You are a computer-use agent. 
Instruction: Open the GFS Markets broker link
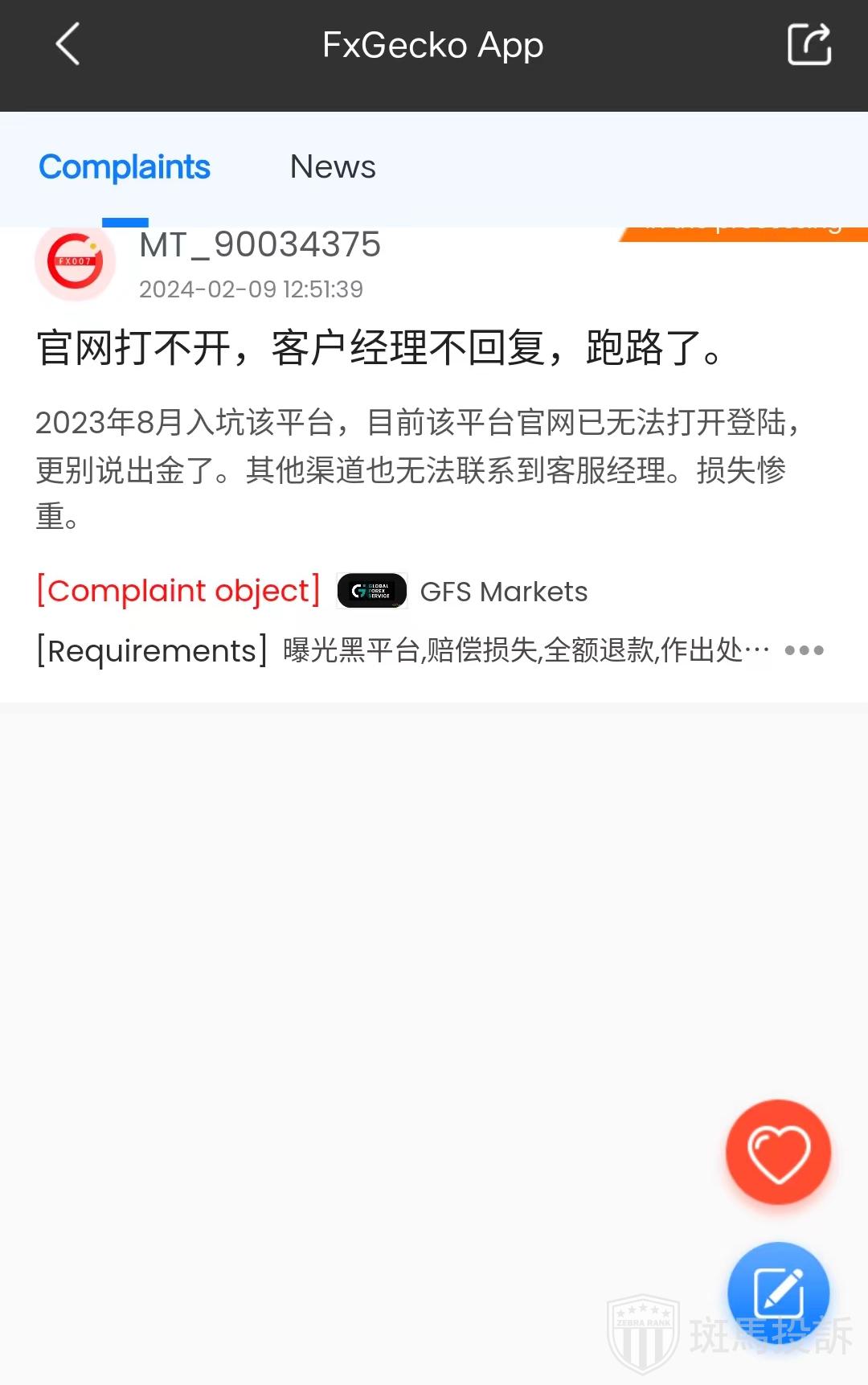(x=503, y=592)
